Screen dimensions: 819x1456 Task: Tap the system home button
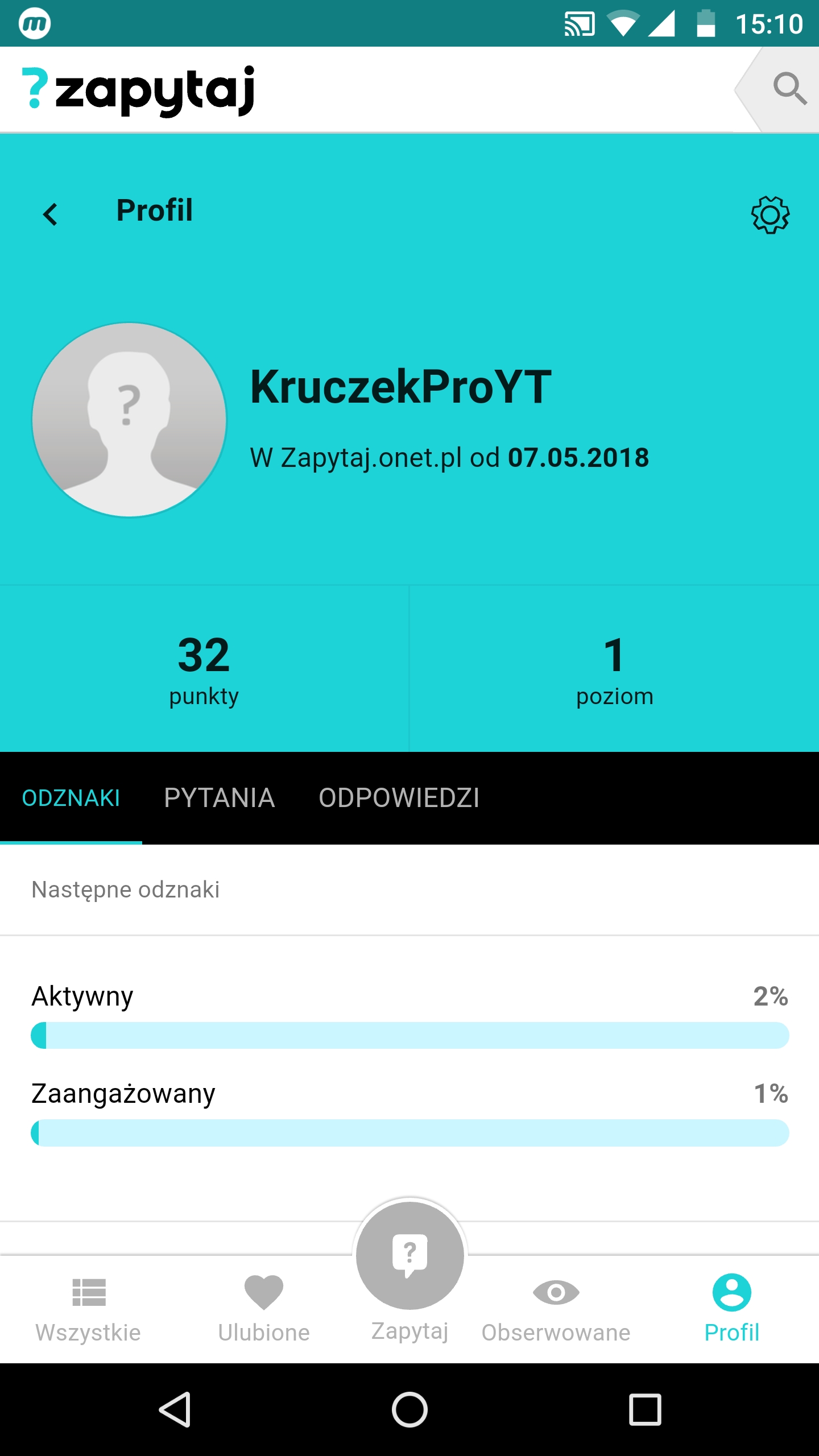[409, 1409]
